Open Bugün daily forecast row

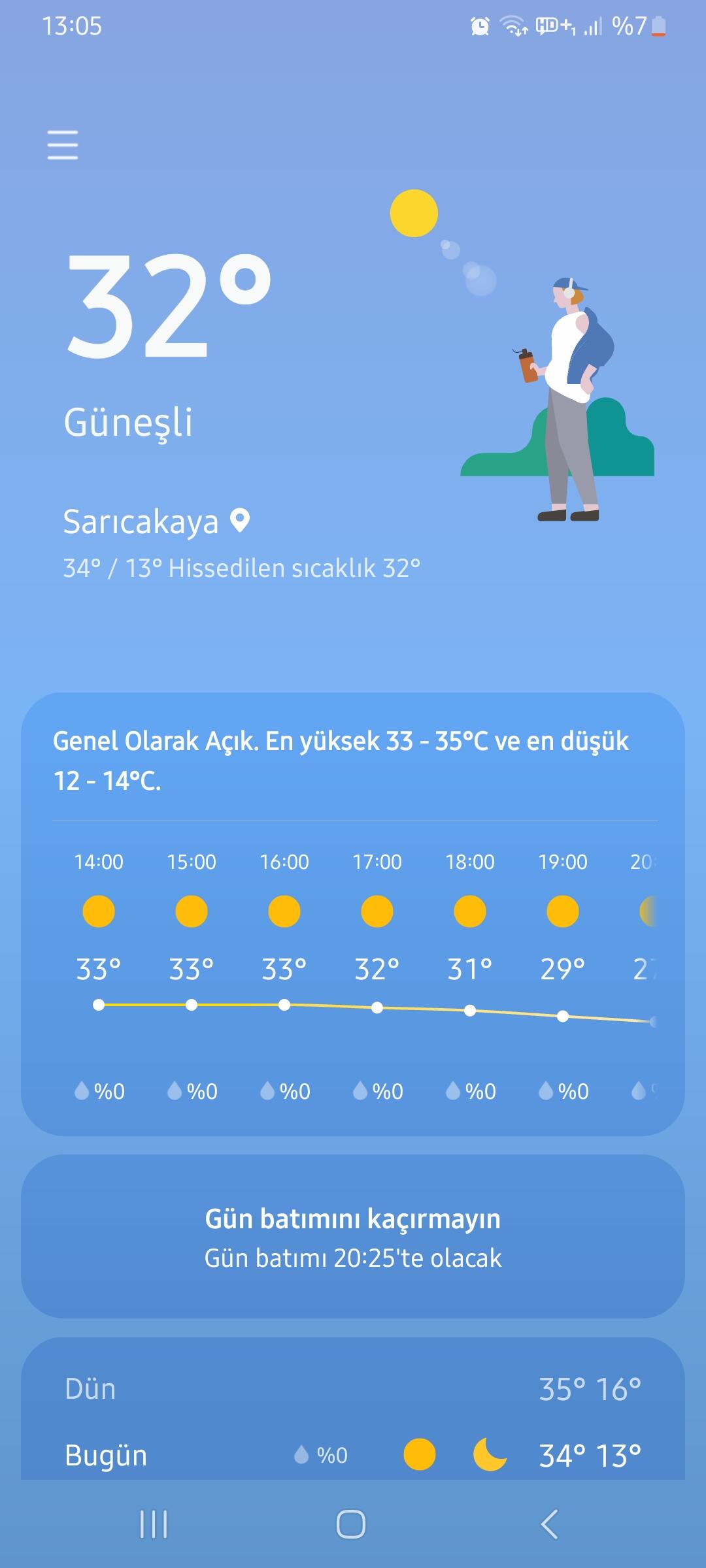tap(353, 1455)
